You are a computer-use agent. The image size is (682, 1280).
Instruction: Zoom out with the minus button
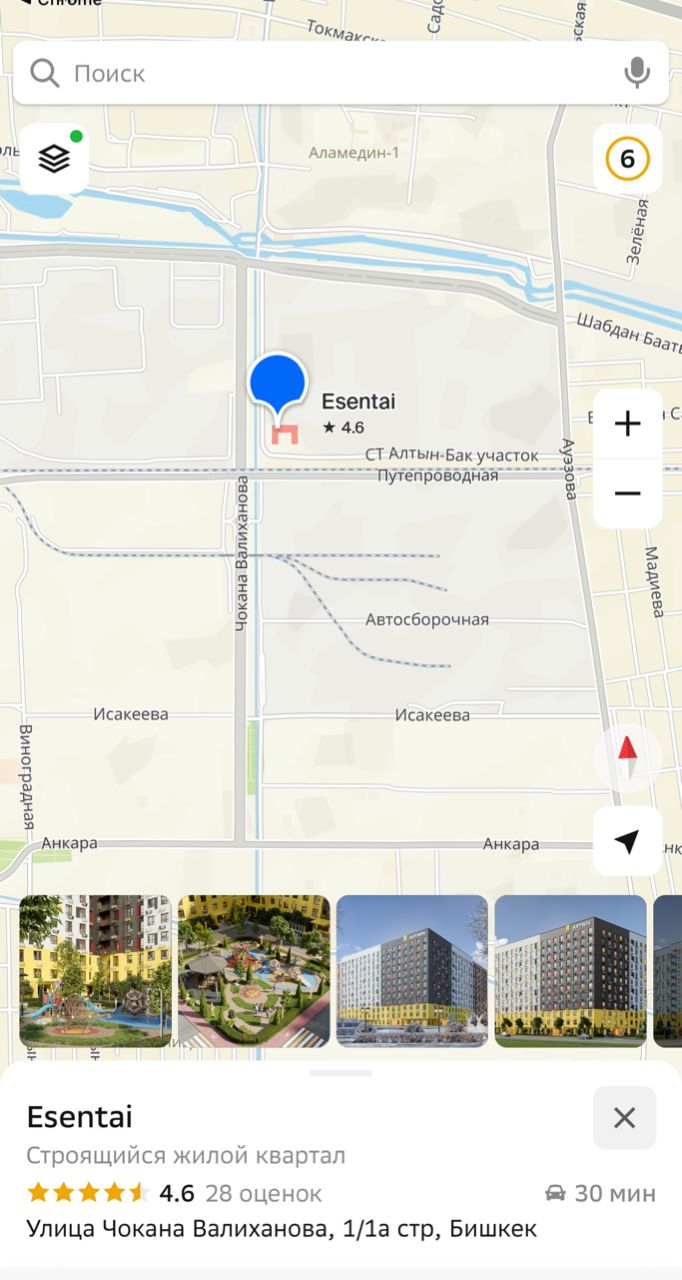(x=627, y=493)
